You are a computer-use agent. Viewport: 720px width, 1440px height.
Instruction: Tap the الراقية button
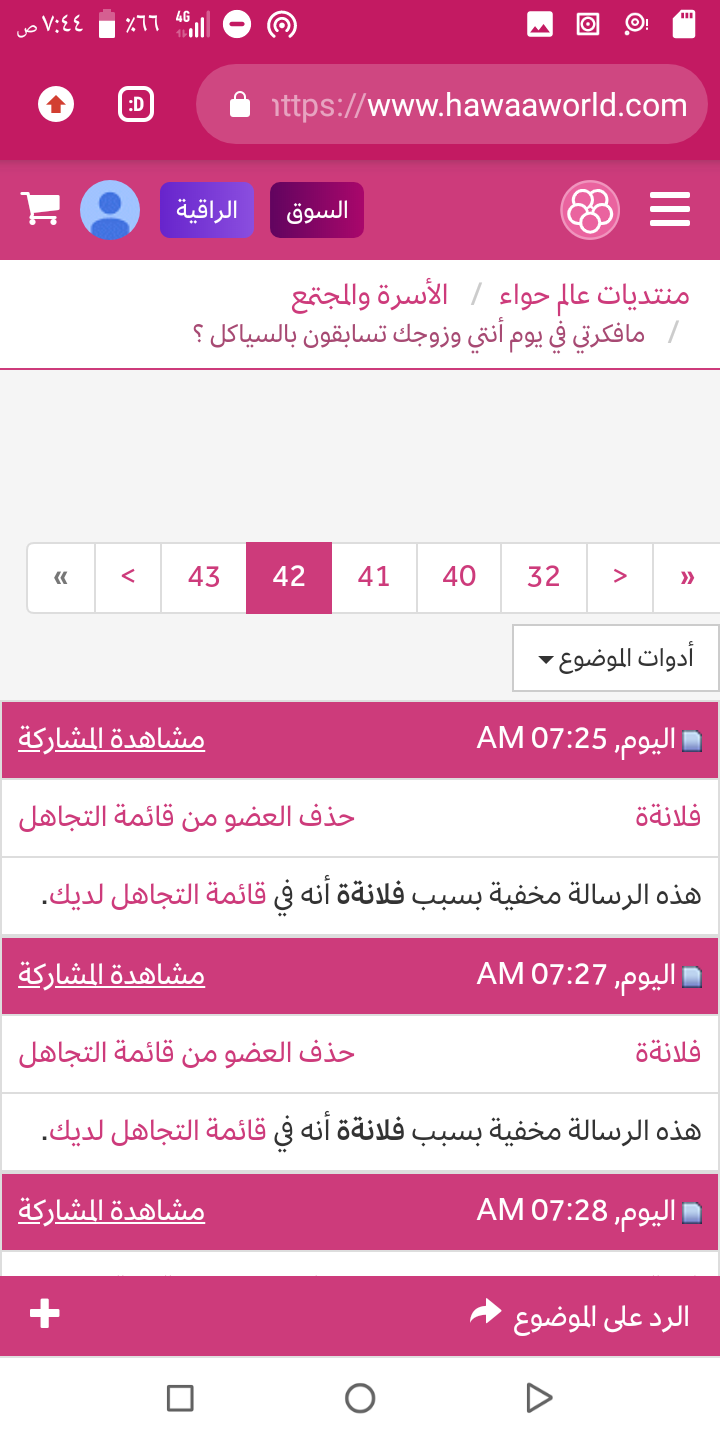pyautogui.click(x=207, y=209)
